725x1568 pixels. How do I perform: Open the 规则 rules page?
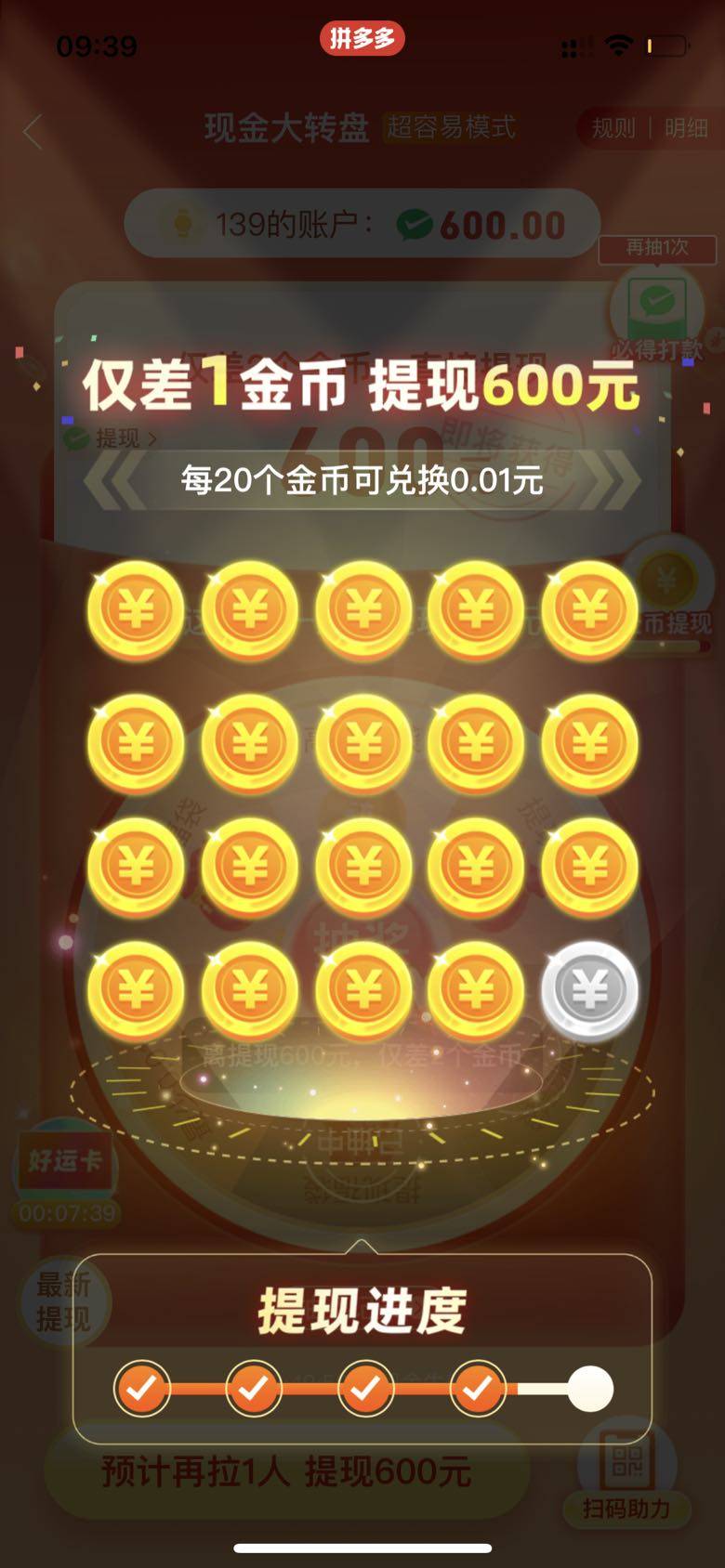(x=613, y=128)
